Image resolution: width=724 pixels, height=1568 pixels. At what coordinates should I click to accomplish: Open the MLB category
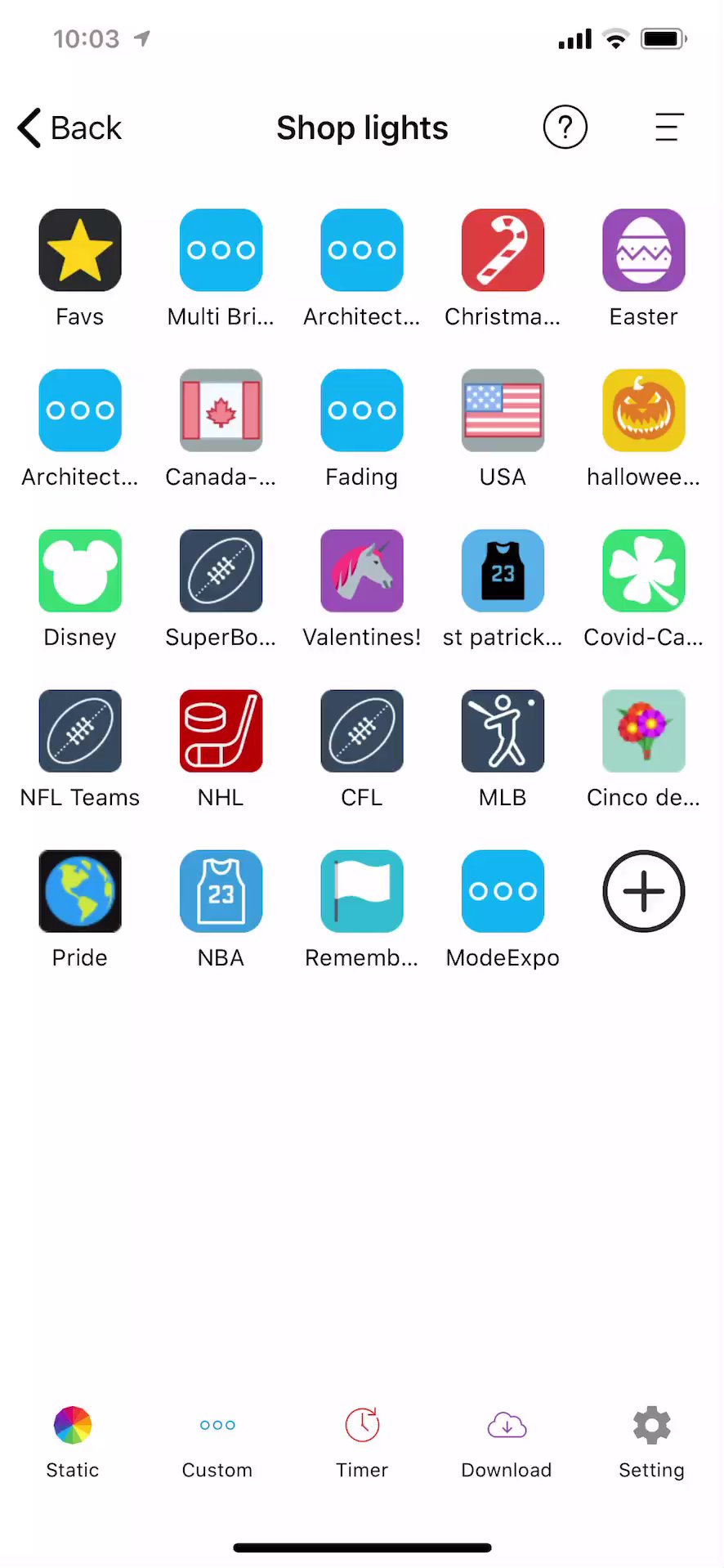point(503,732)
